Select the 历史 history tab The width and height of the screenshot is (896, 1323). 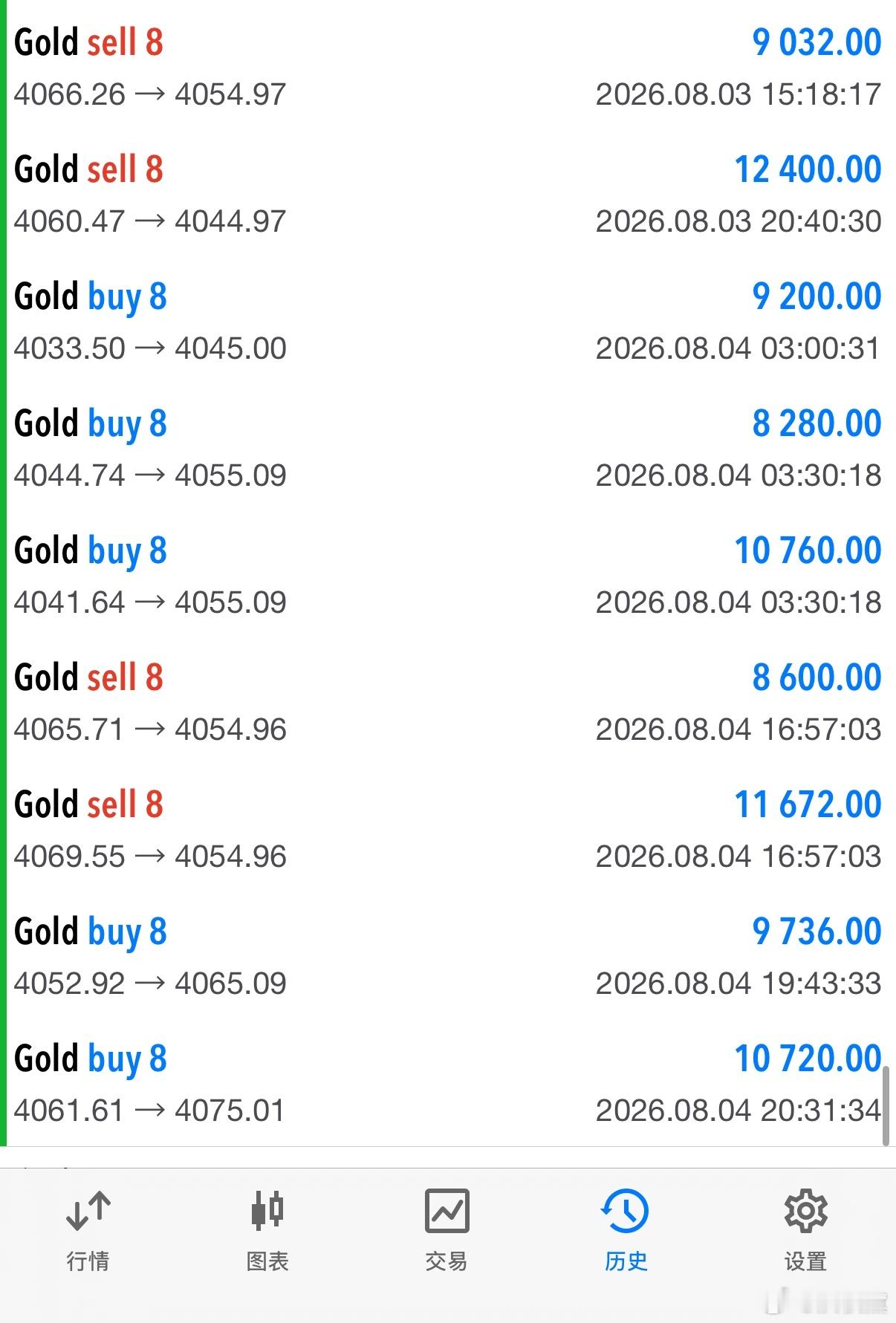pos(626,1231)
